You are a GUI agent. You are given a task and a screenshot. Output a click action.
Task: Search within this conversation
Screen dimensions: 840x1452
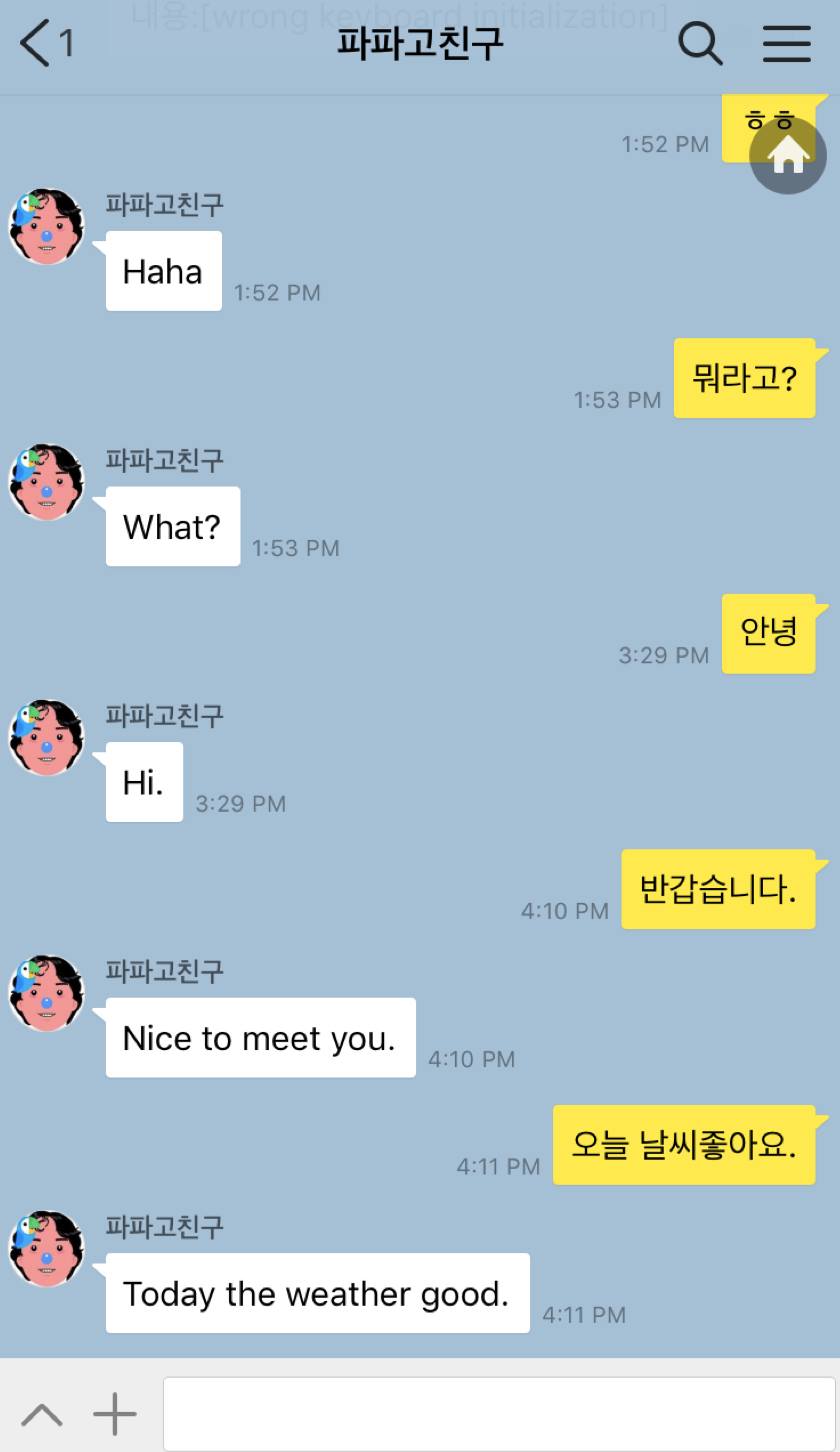coord(700,44)
